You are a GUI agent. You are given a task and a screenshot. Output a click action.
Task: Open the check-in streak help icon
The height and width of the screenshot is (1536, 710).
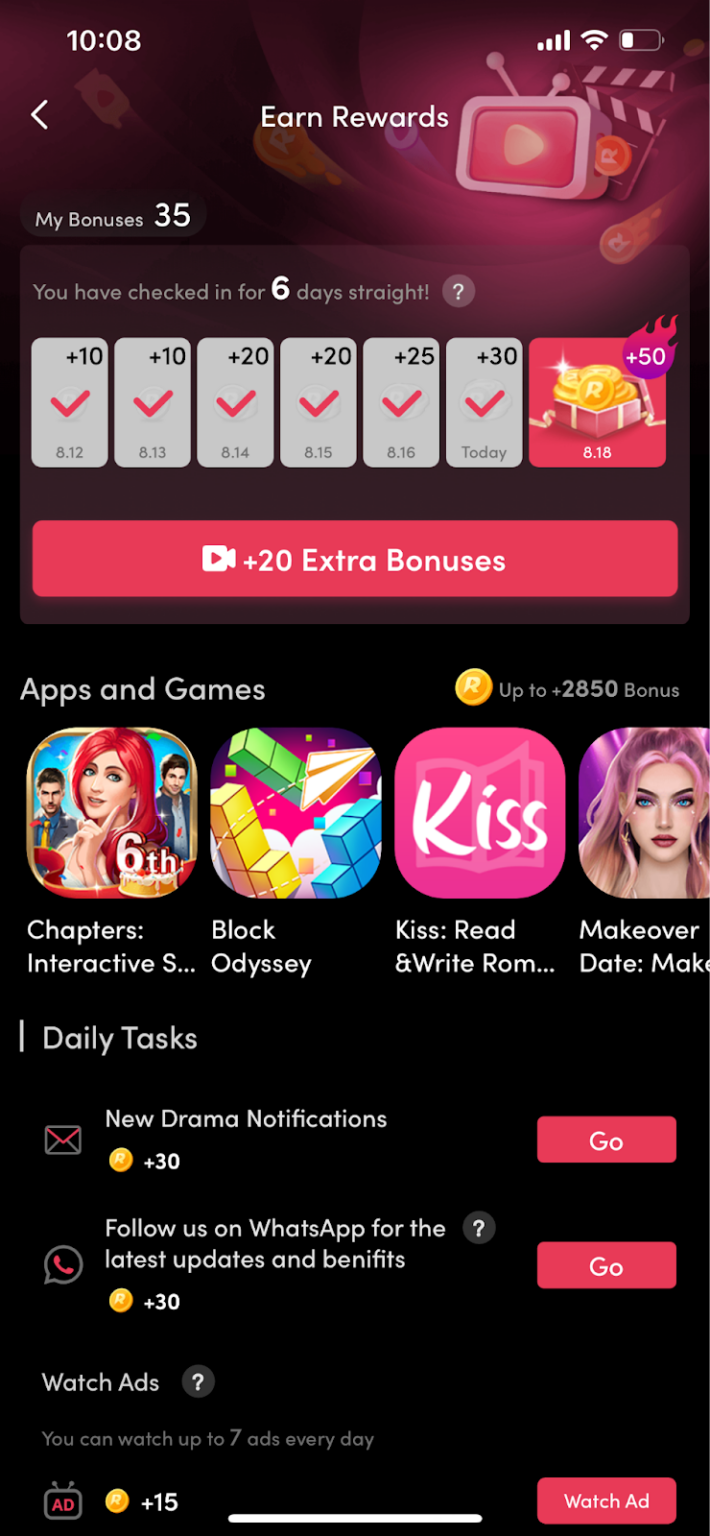coord(458,292)
